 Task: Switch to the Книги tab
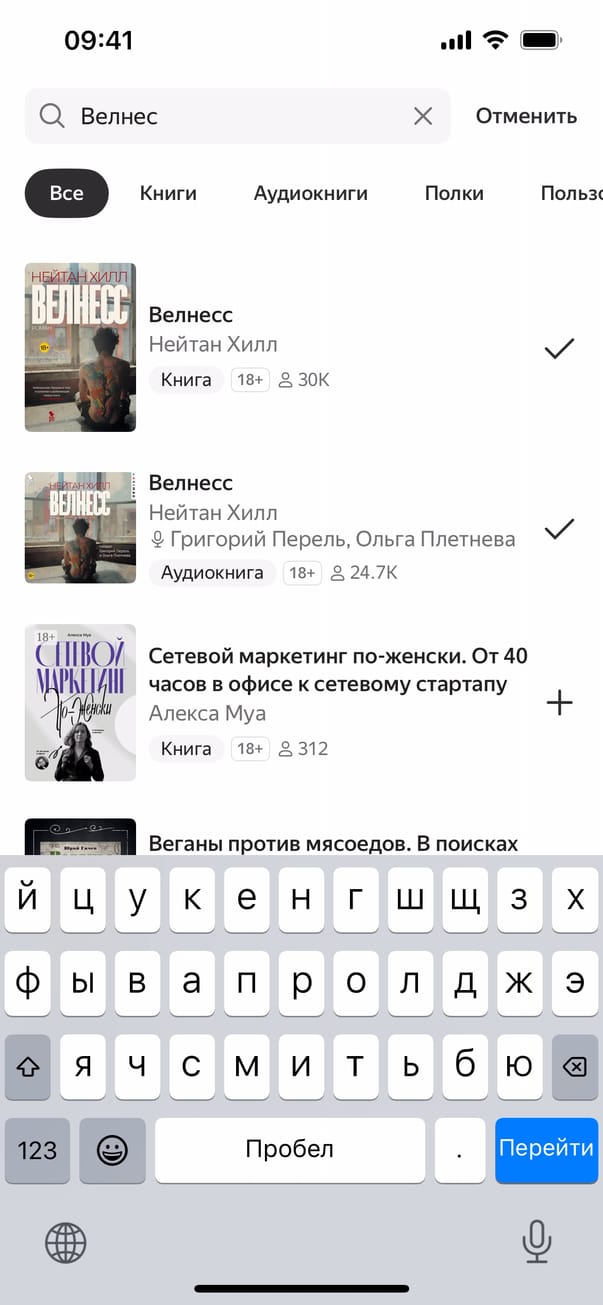coord(168,193)
